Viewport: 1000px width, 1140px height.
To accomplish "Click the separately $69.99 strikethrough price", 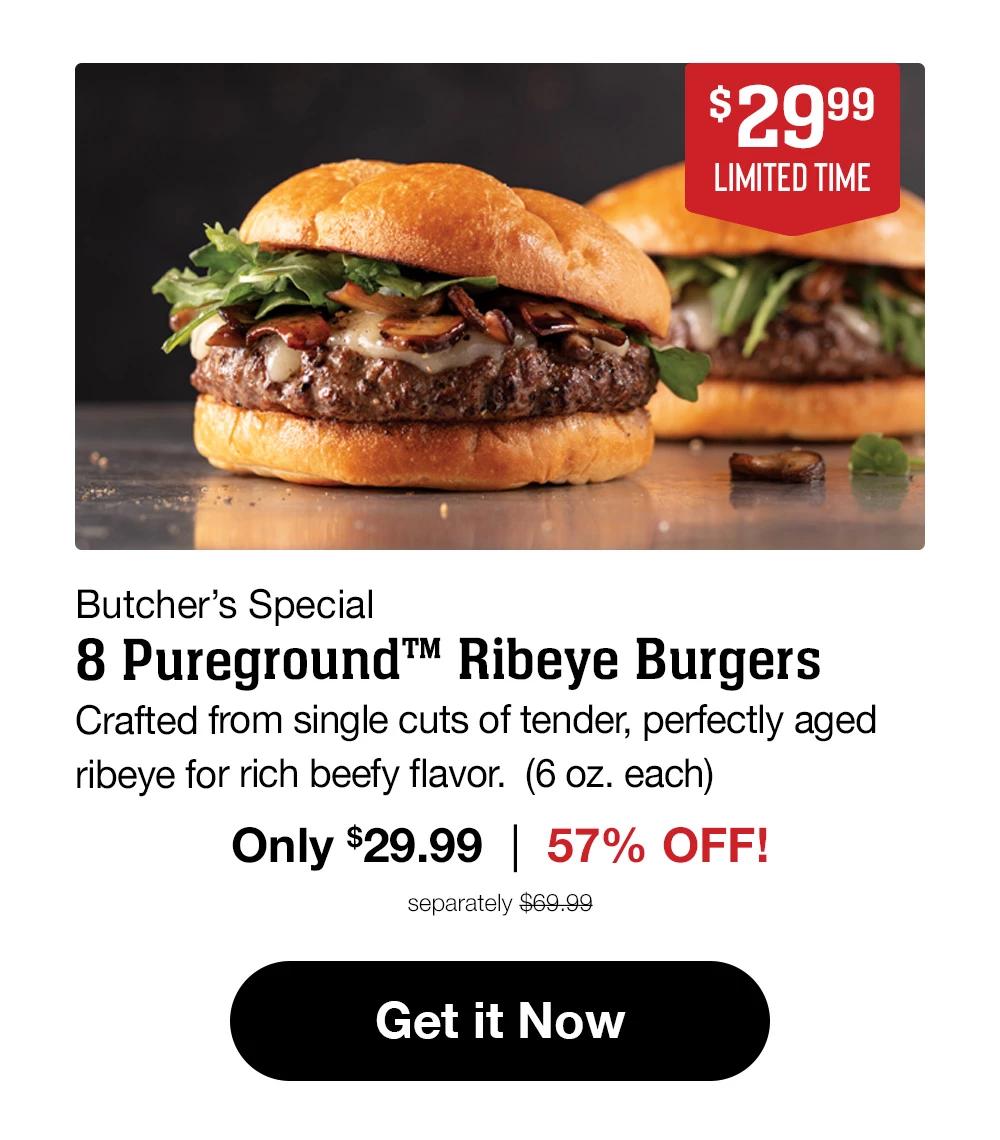I will click(x=499, y=903).
